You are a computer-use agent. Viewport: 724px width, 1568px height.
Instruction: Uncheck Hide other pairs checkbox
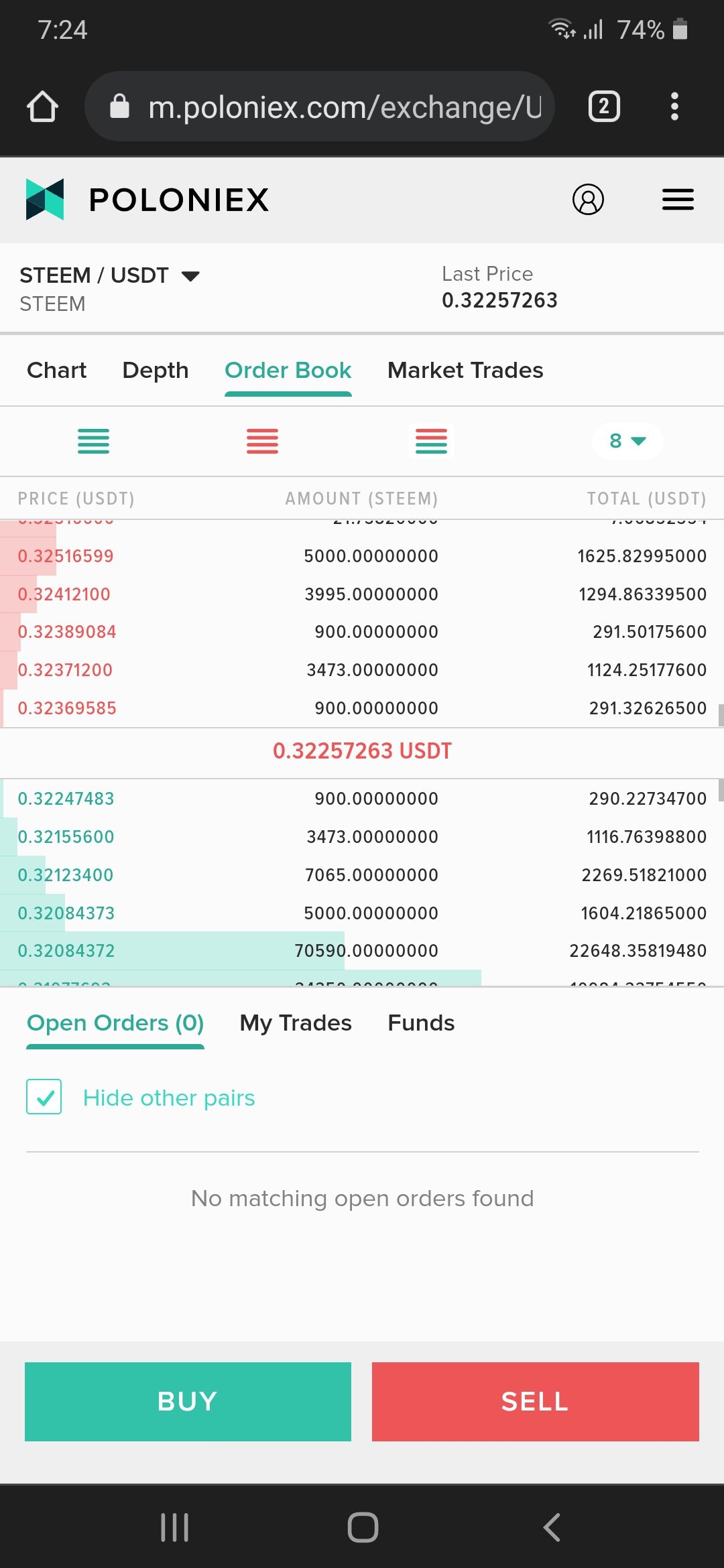point(44,1097)
